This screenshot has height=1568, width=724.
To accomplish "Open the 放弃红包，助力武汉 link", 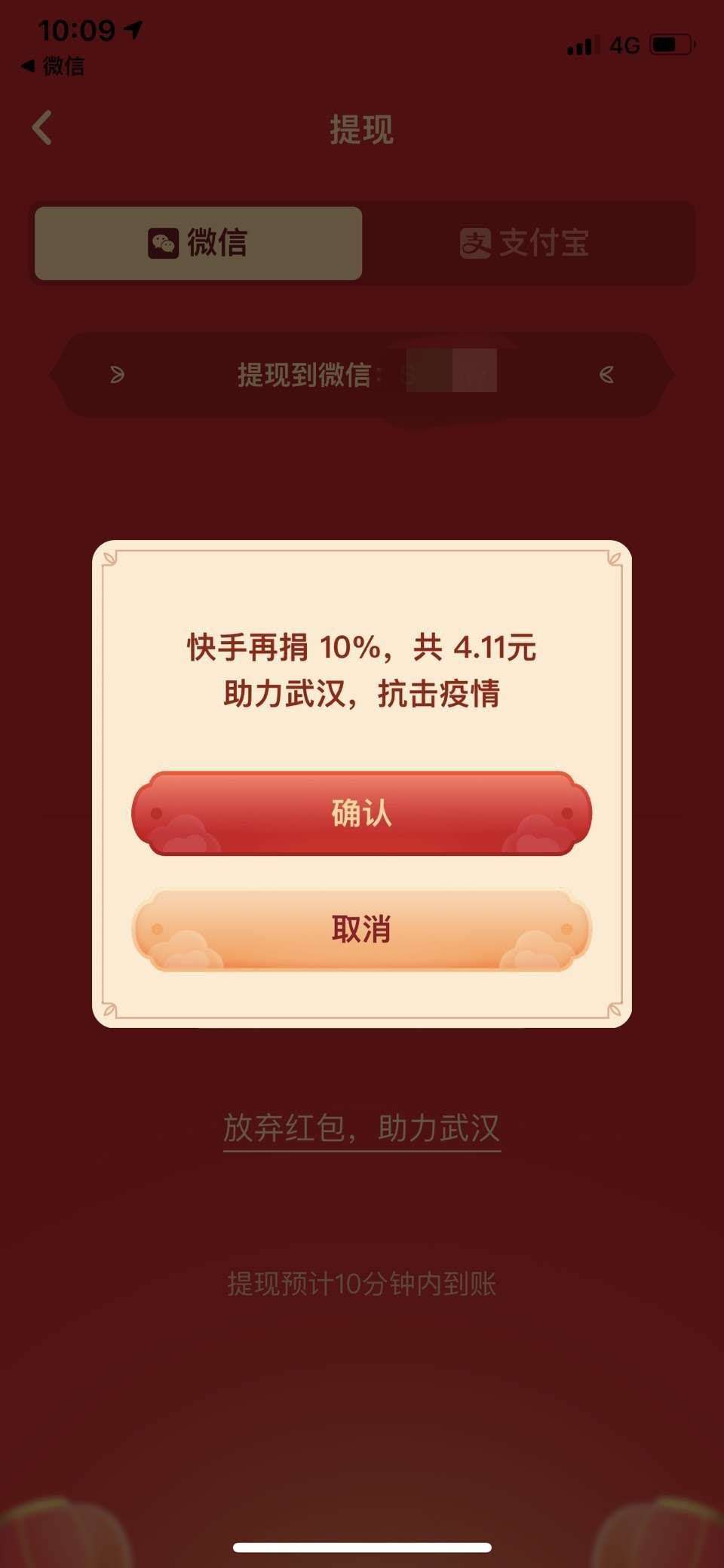I will point(361,1128).
